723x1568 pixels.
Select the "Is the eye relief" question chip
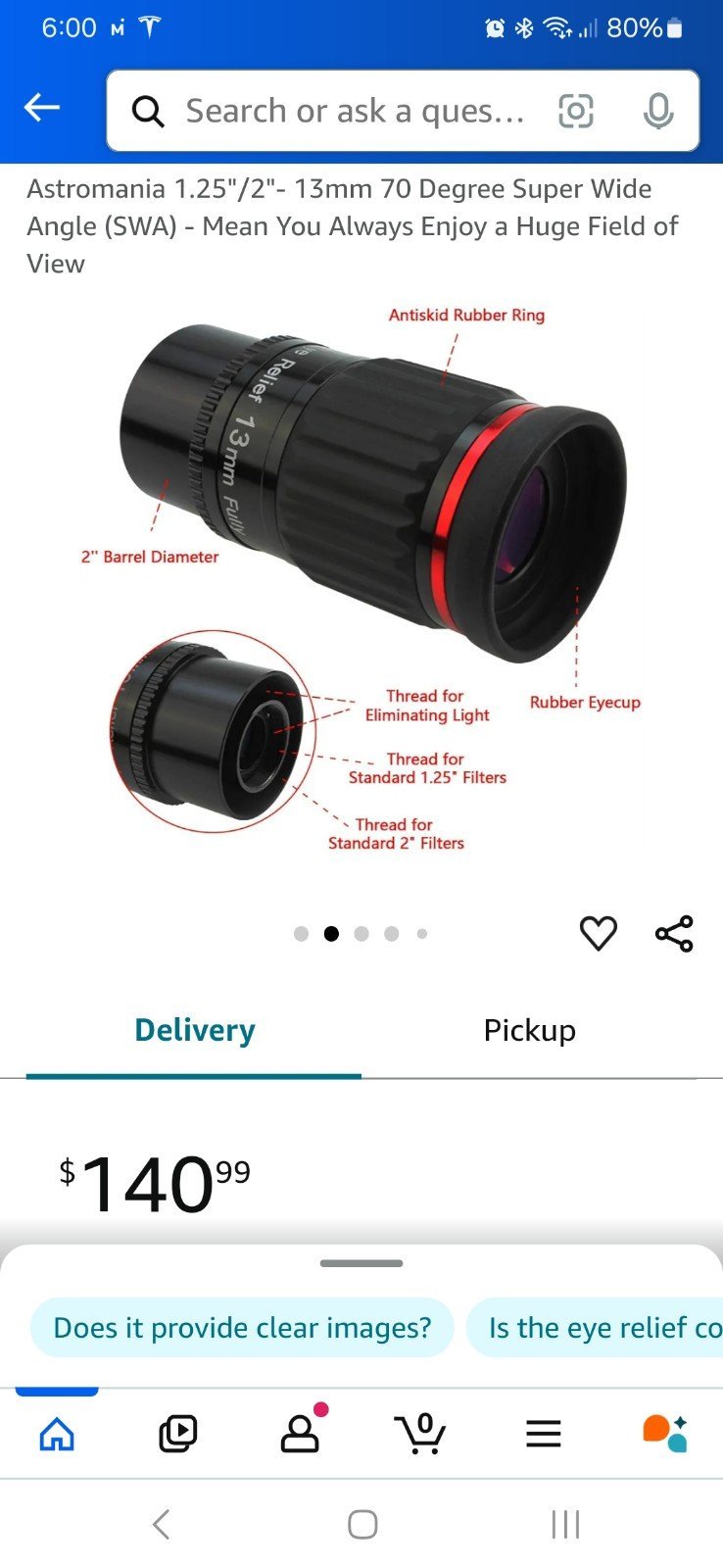595,1328
